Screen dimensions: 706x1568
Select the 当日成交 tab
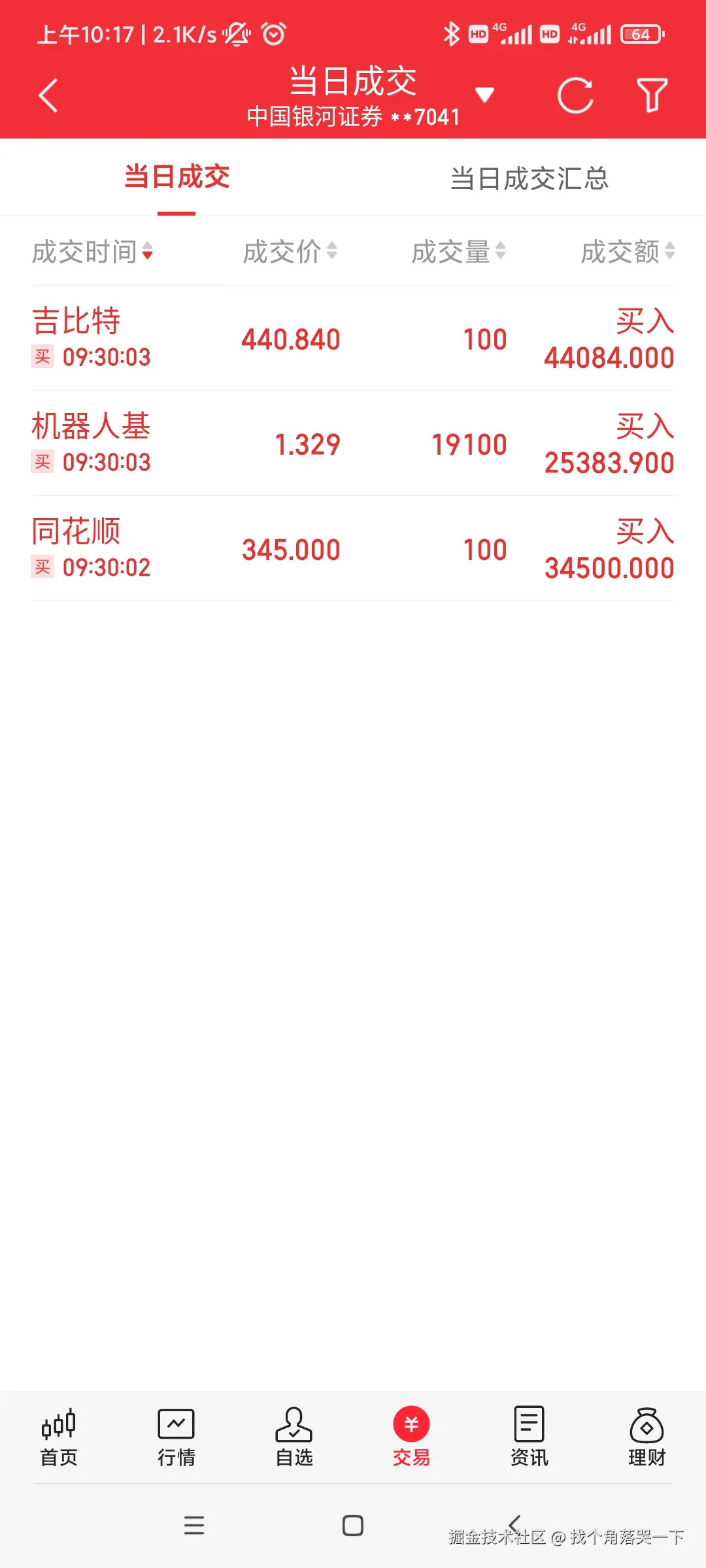click(x=176, y=178)
